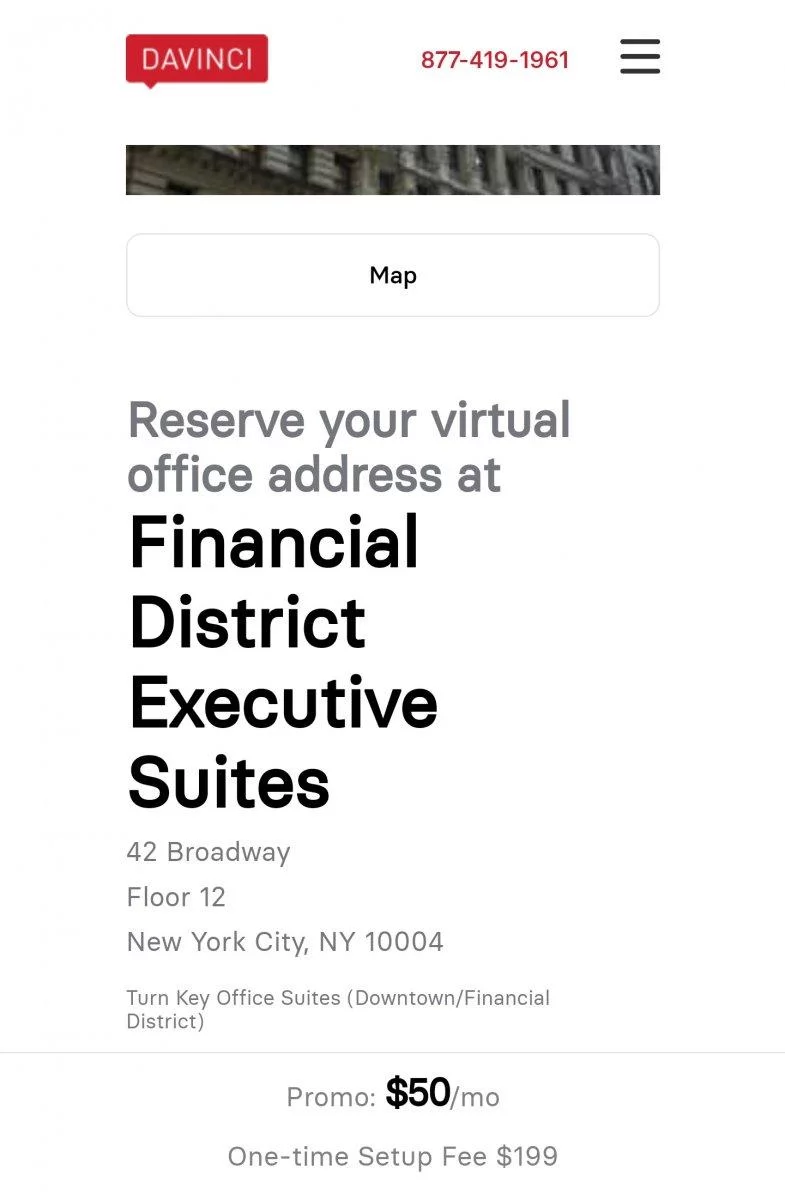This screenshot has height=1200, width=785.
Task: Go to Davinci home via logo
Action: [x=197, y=59]
